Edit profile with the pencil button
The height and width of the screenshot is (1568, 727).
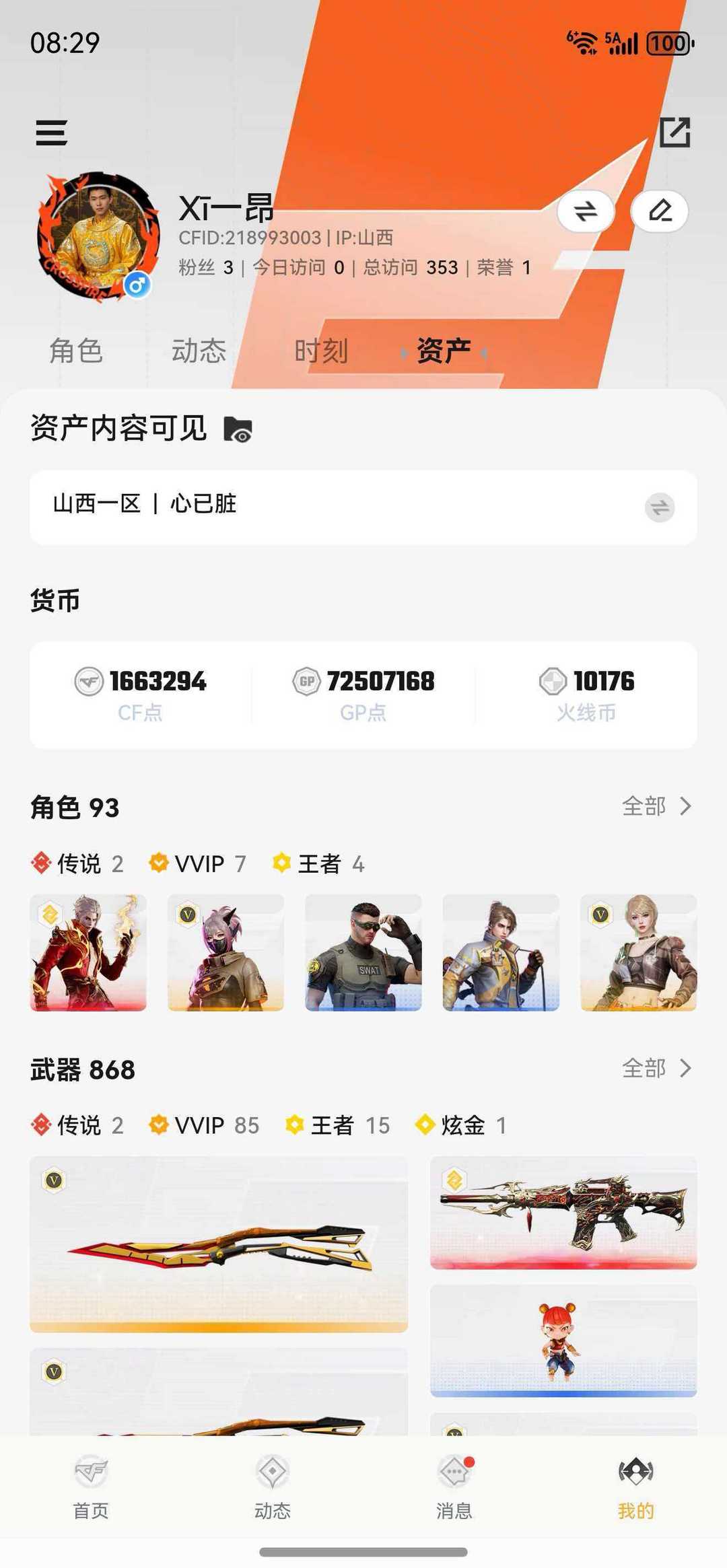coord(660,211)
